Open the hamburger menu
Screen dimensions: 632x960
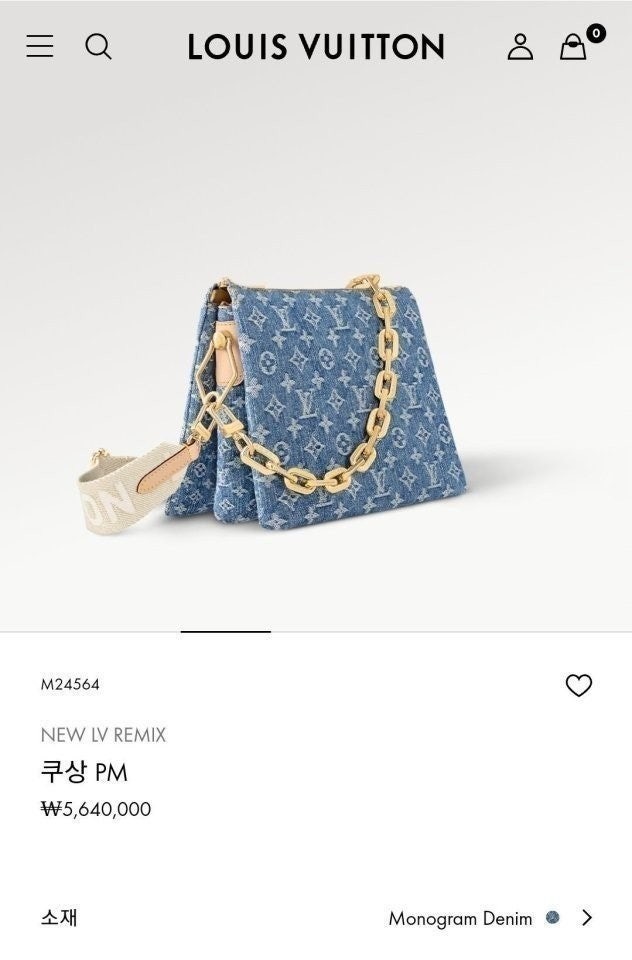(40, 46)
